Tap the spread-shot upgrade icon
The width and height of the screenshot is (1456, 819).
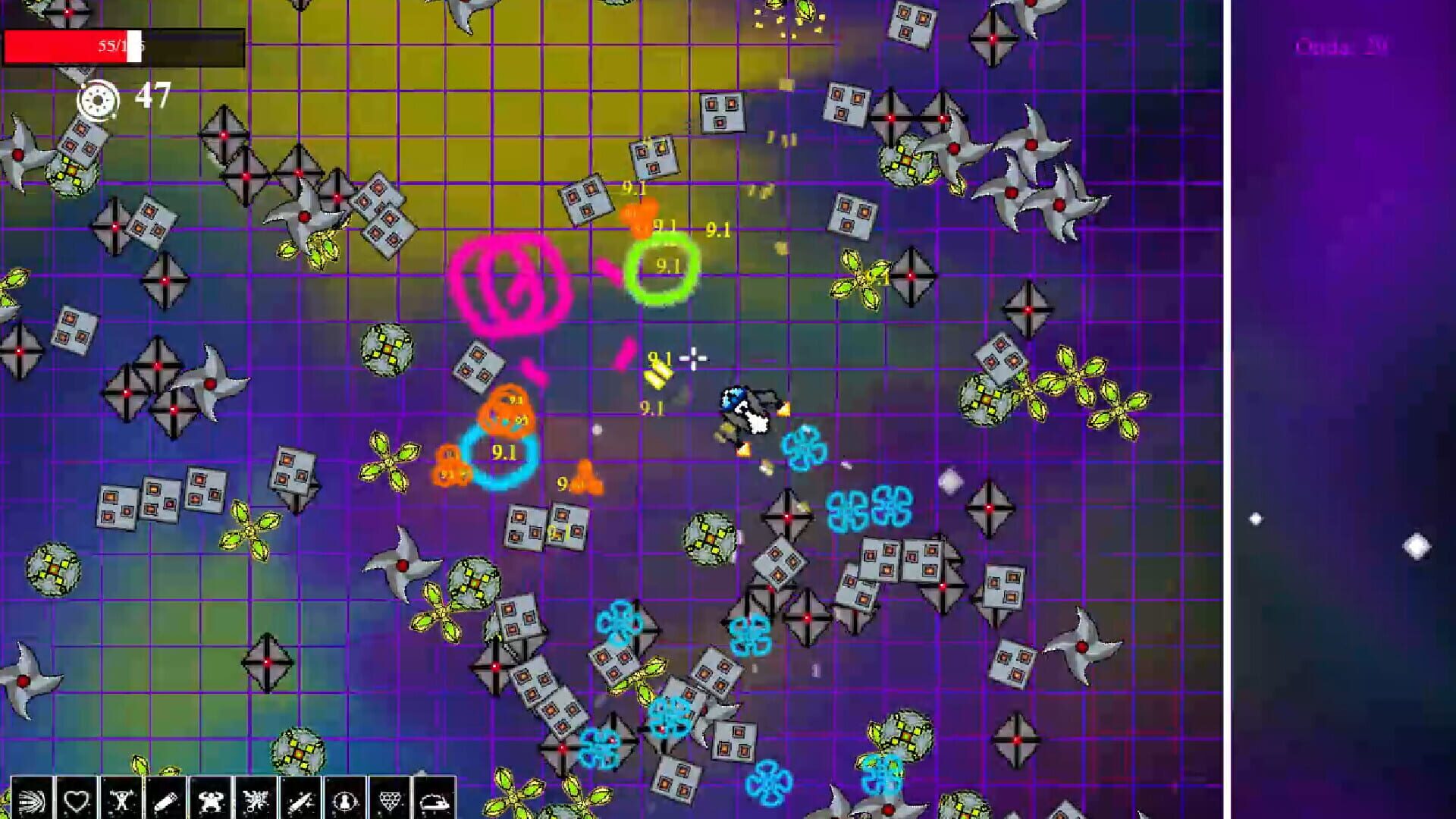32,798
